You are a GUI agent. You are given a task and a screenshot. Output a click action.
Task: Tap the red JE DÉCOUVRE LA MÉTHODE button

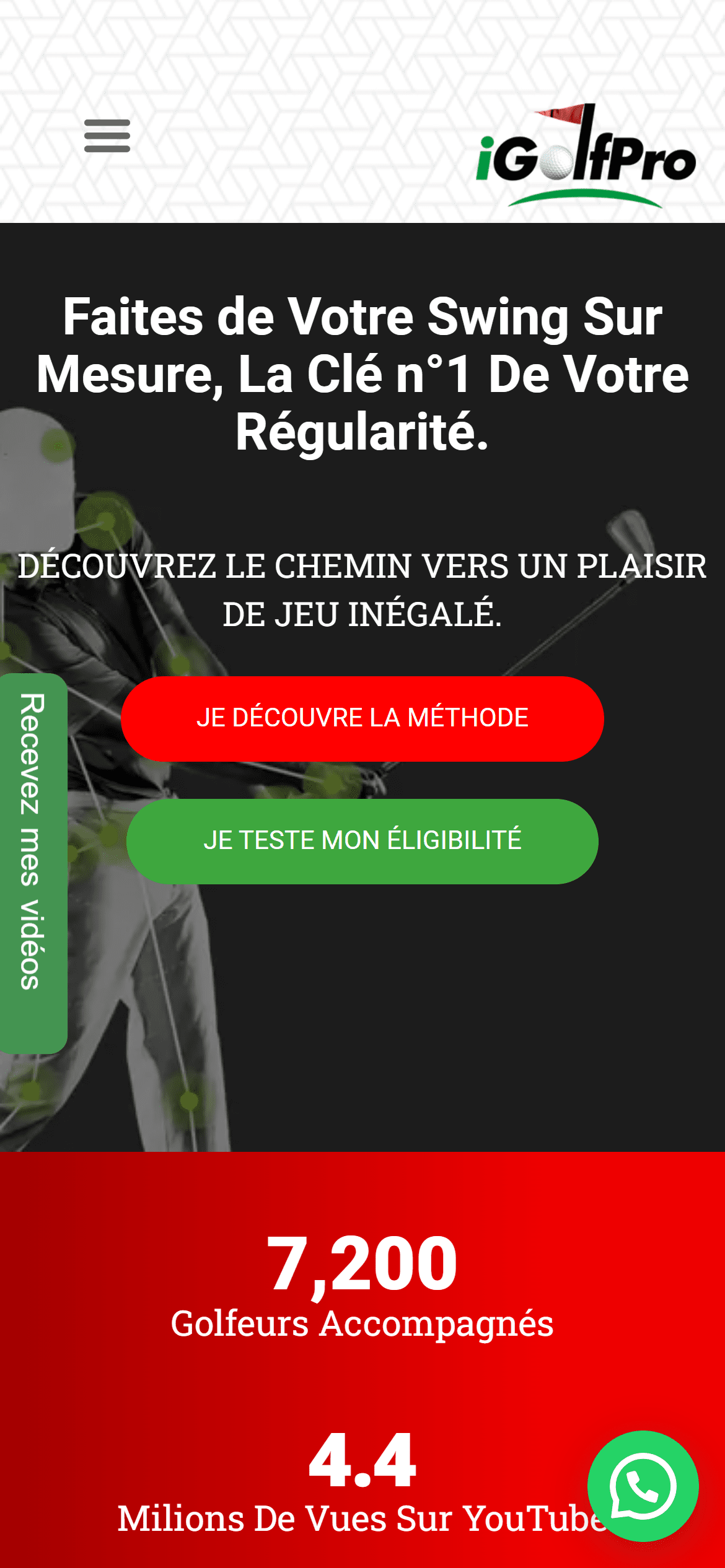(362, 718)
